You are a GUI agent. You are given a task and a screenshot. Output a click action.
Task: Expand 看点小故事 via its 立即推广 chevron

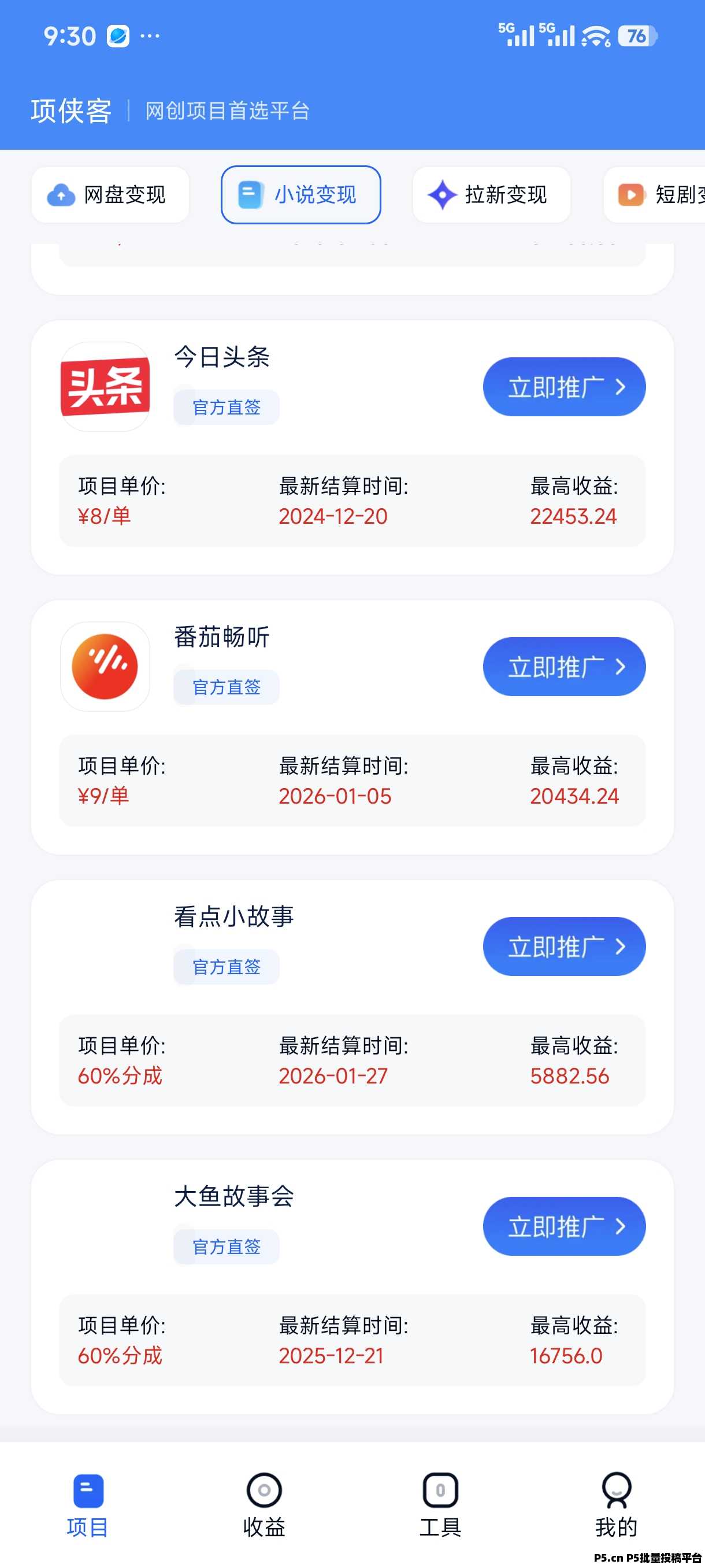620,946
